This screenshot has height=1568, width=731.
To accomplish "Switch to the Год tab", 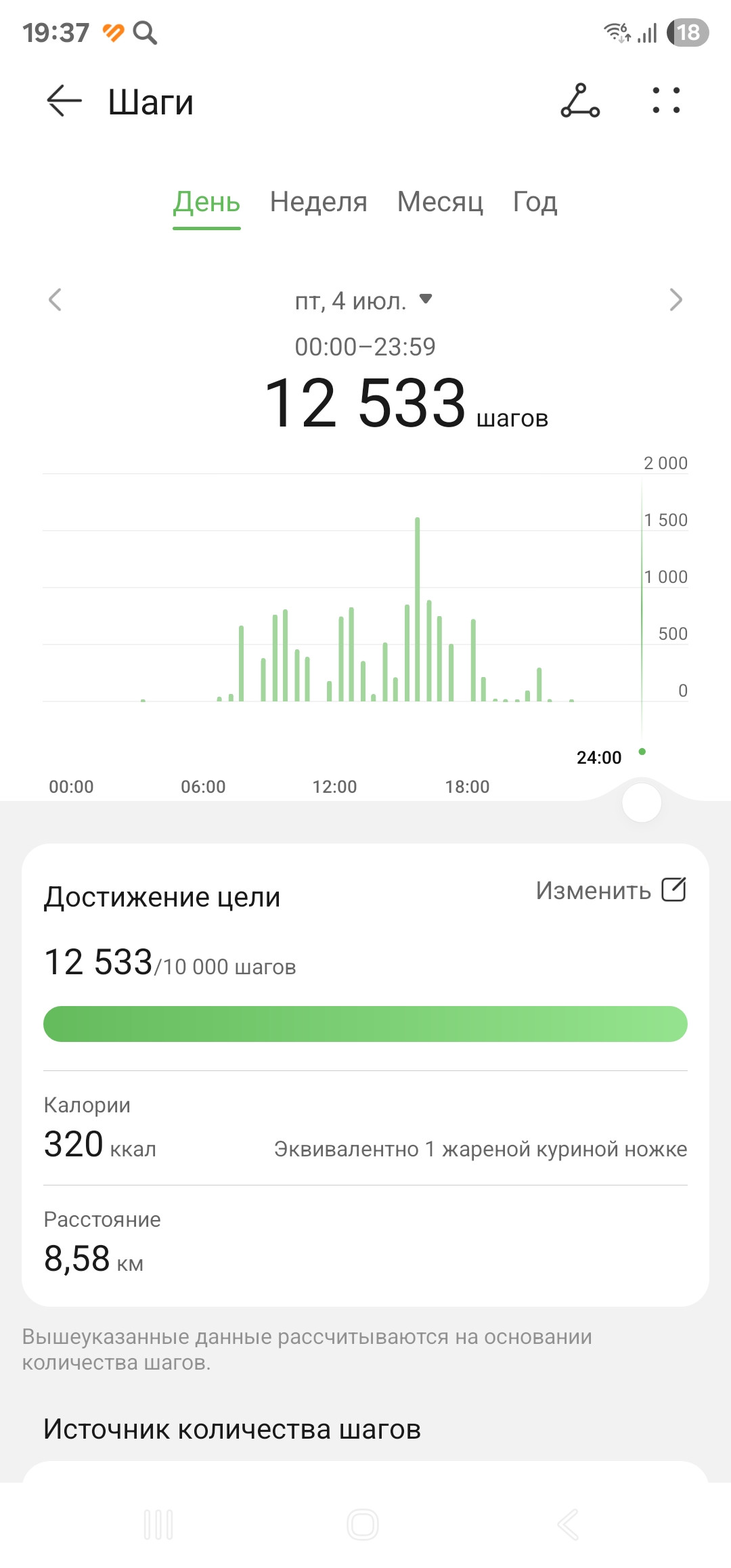I will tap(535, 202).
